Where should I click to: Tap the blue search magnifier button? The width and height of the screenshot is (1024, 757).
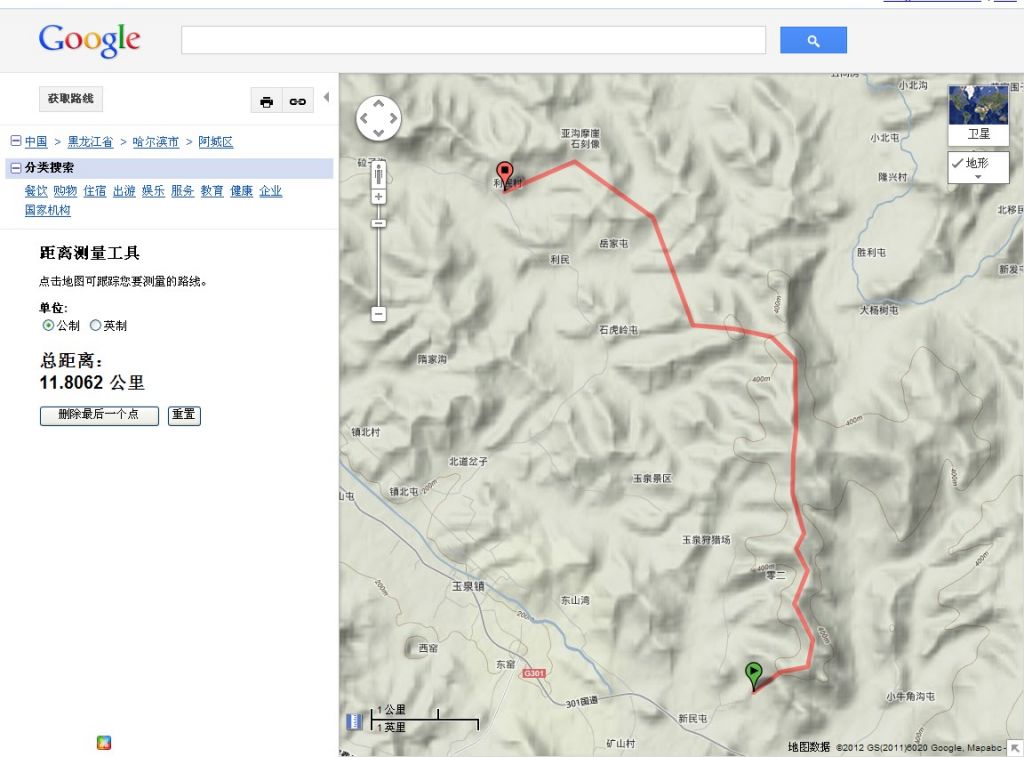coord(813,40)
